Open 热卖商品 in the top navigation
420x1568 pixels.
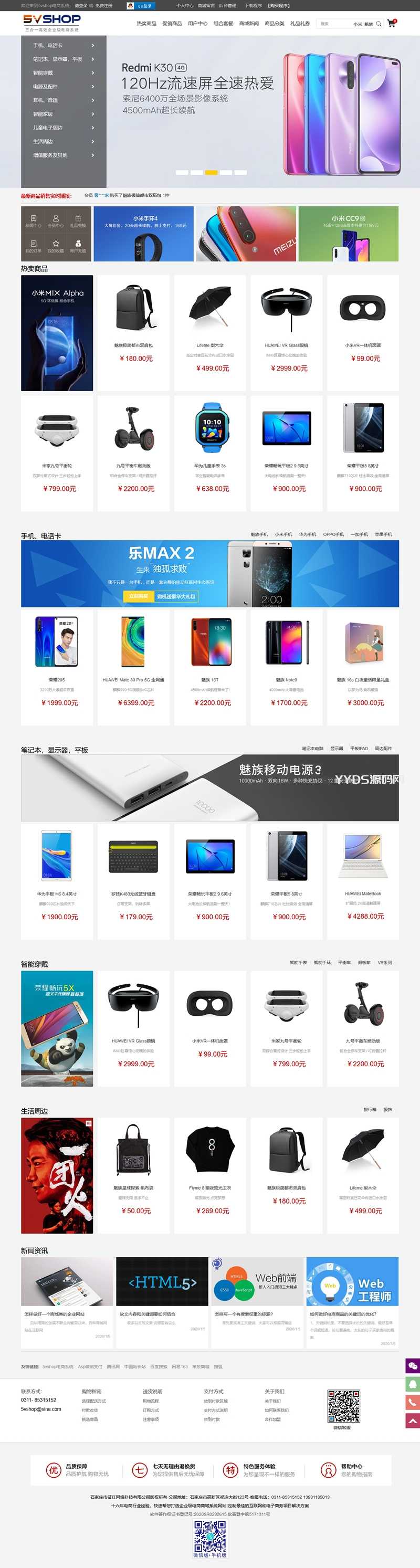146,24
